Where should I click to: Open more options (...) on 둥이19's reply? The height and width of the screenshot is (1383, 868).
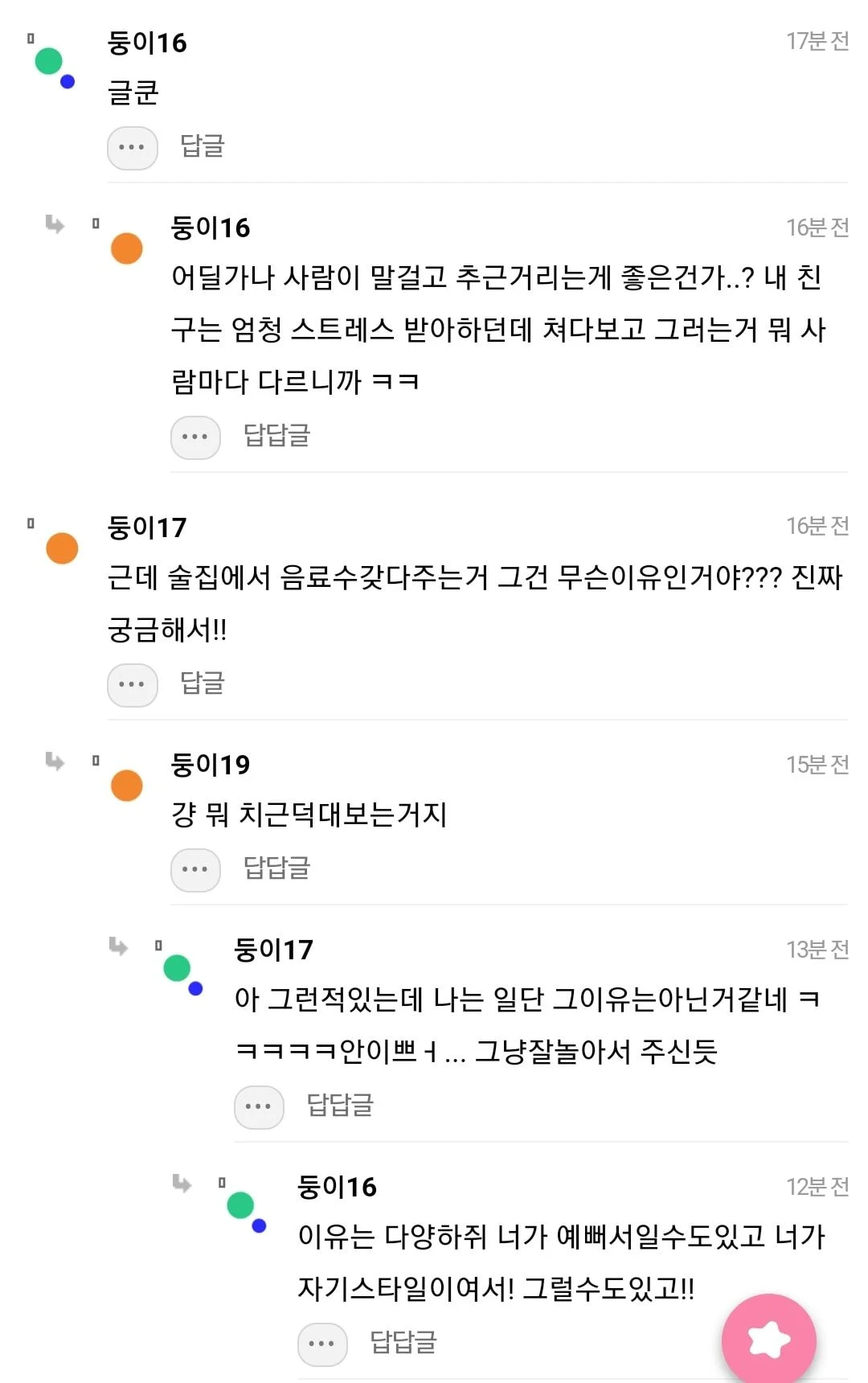[x=195, y=869]
